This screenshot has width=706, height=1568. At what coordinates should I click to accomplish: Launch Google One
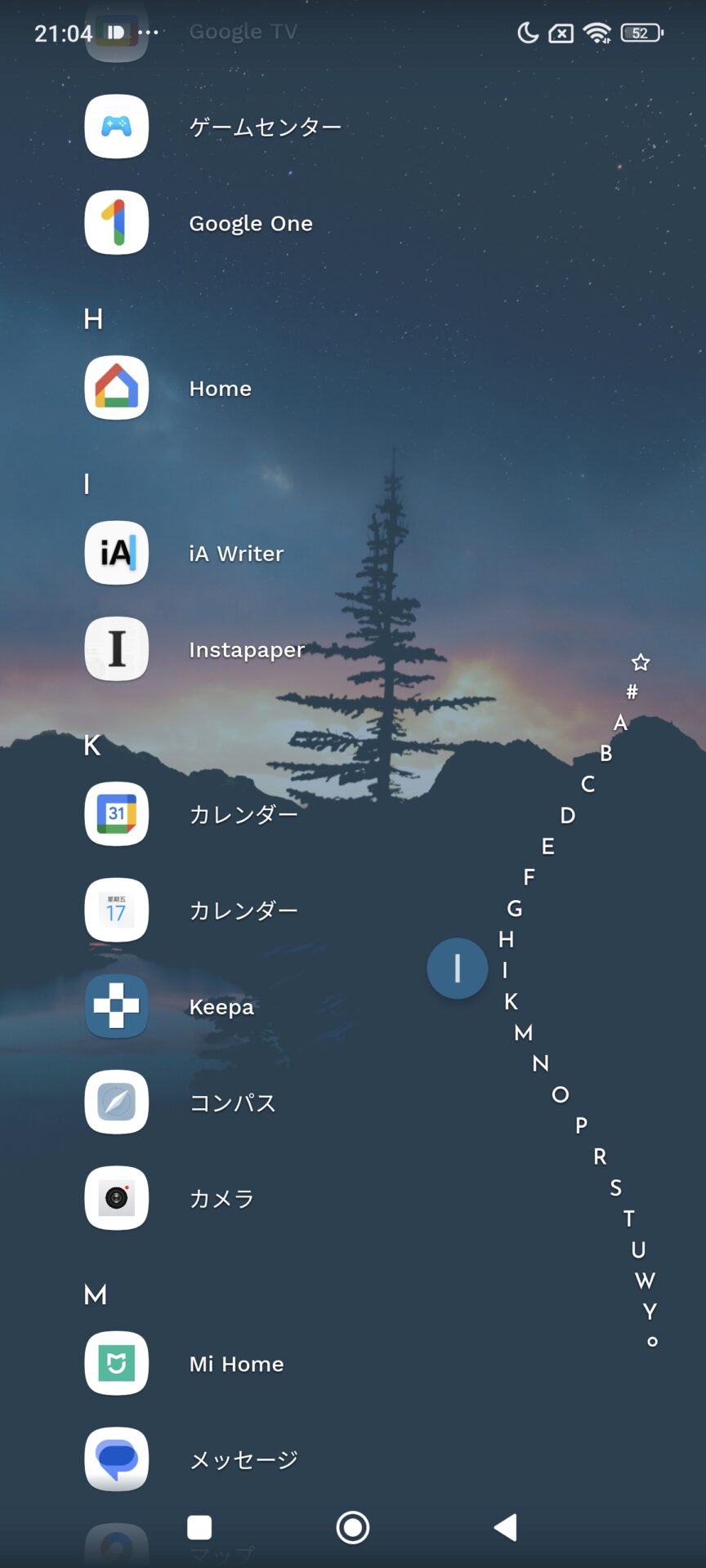click(117, 223)
